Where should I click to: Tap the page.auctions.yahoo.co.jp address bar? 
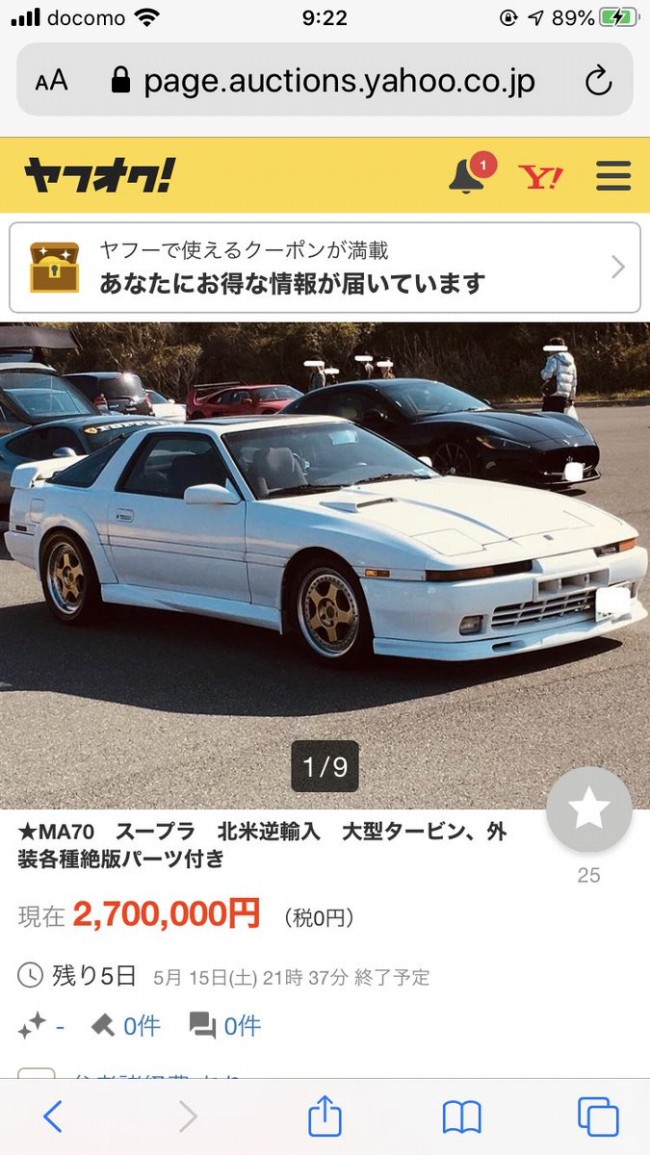point(338,81)
